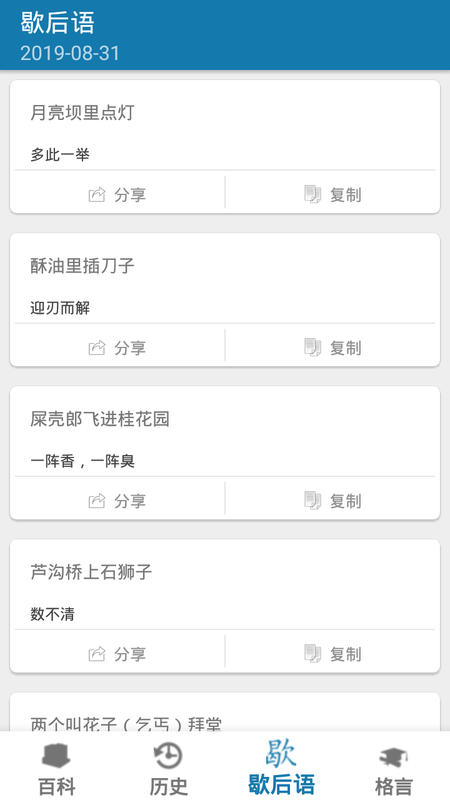Copy the 芦沟桥上石狮子 saying

(333, 654)
